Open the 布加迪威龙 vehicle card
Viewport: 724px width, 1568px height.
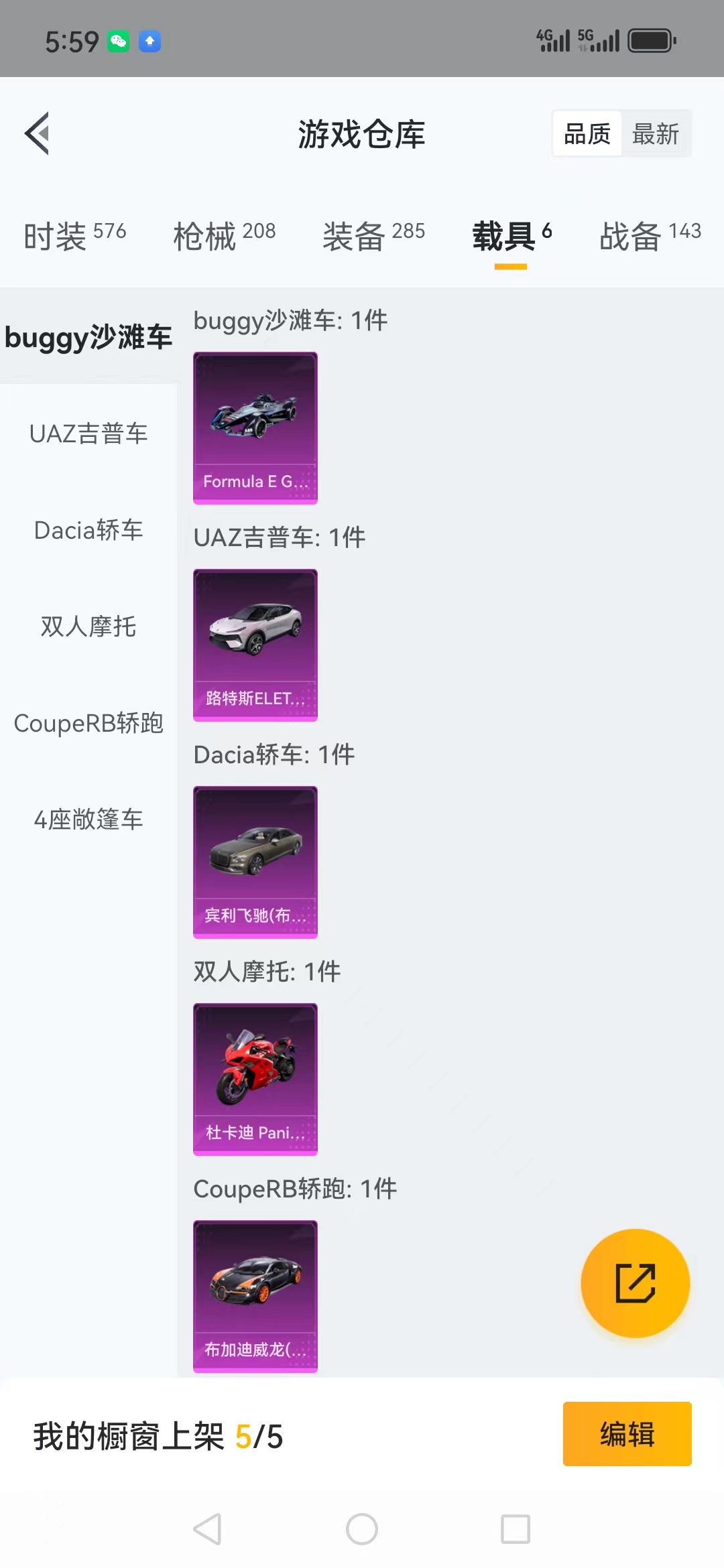coord(255,1297)
